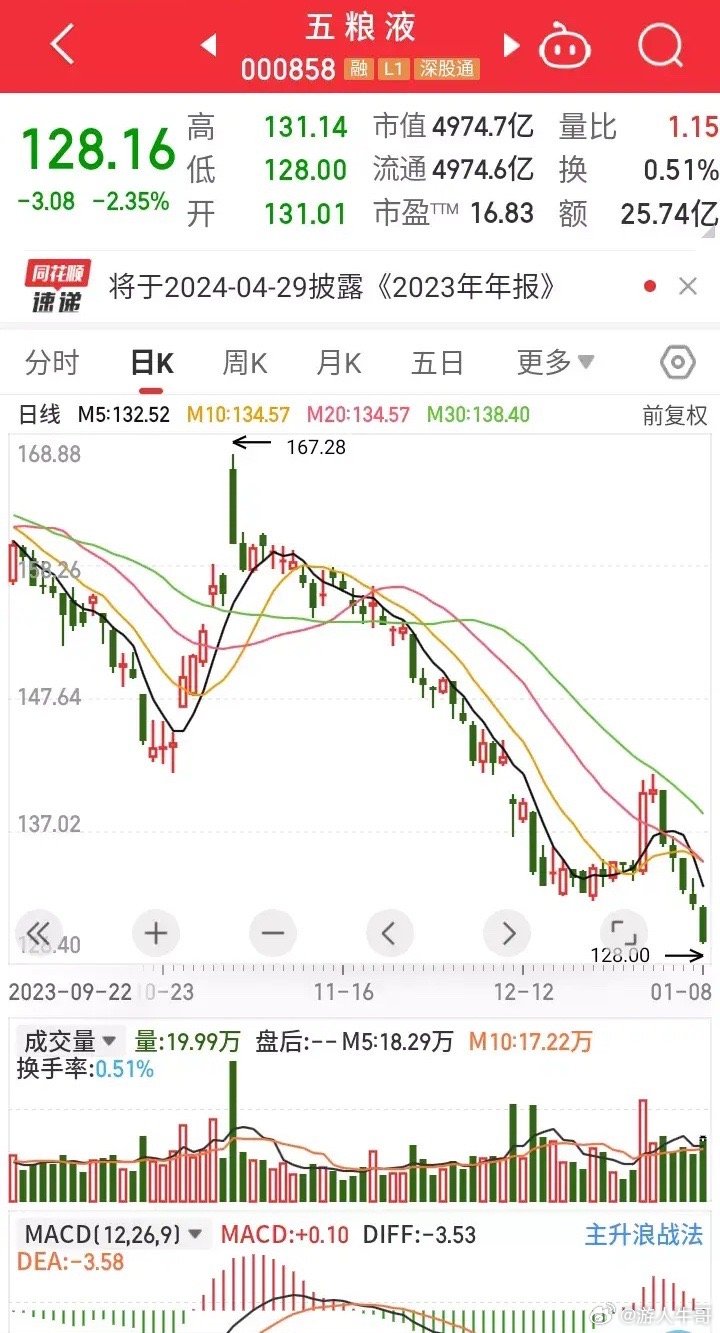The width and height of the screenshot is (720, 1333).
Task: Switch to the 五日 chart tab
Action: coord(437,363)
